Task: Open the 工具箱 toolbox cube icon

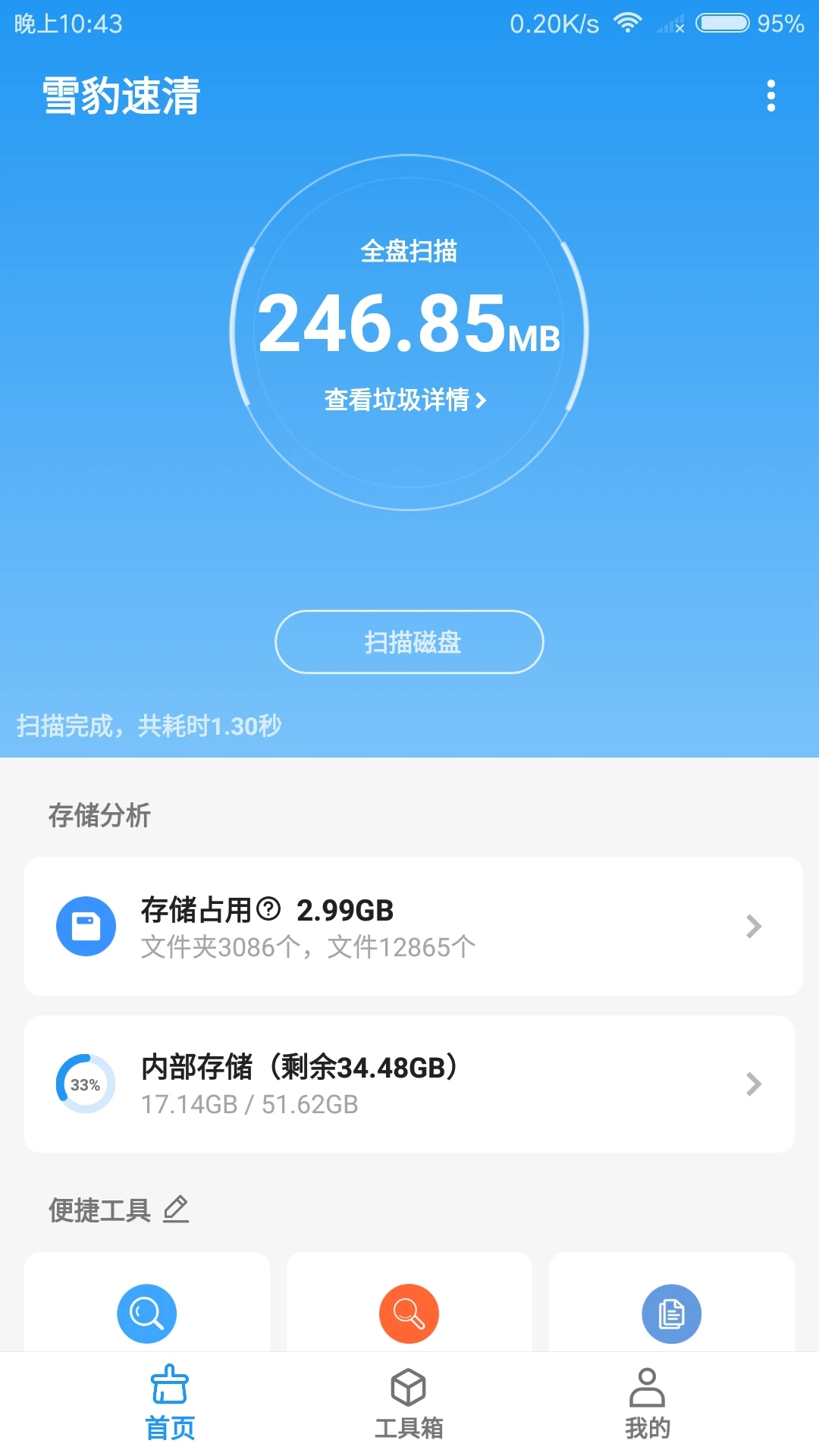Action: click(x=409, y=1388)
